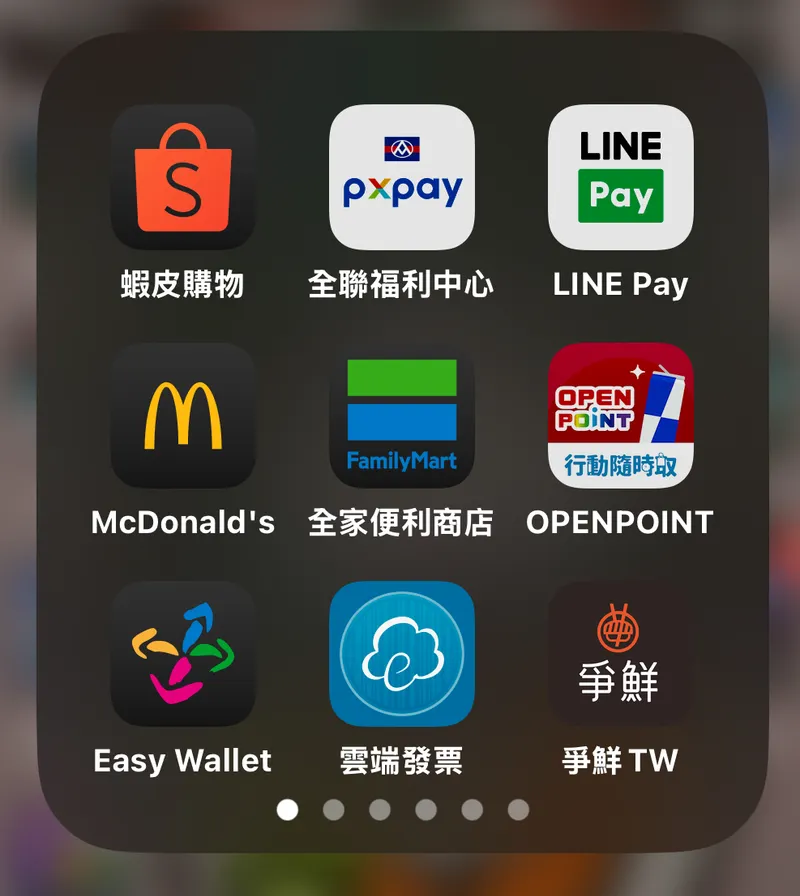800x896 pixels.
Task: Launch the Easy Wallet app
Action: pyautogui.click(x=183, y=653)
